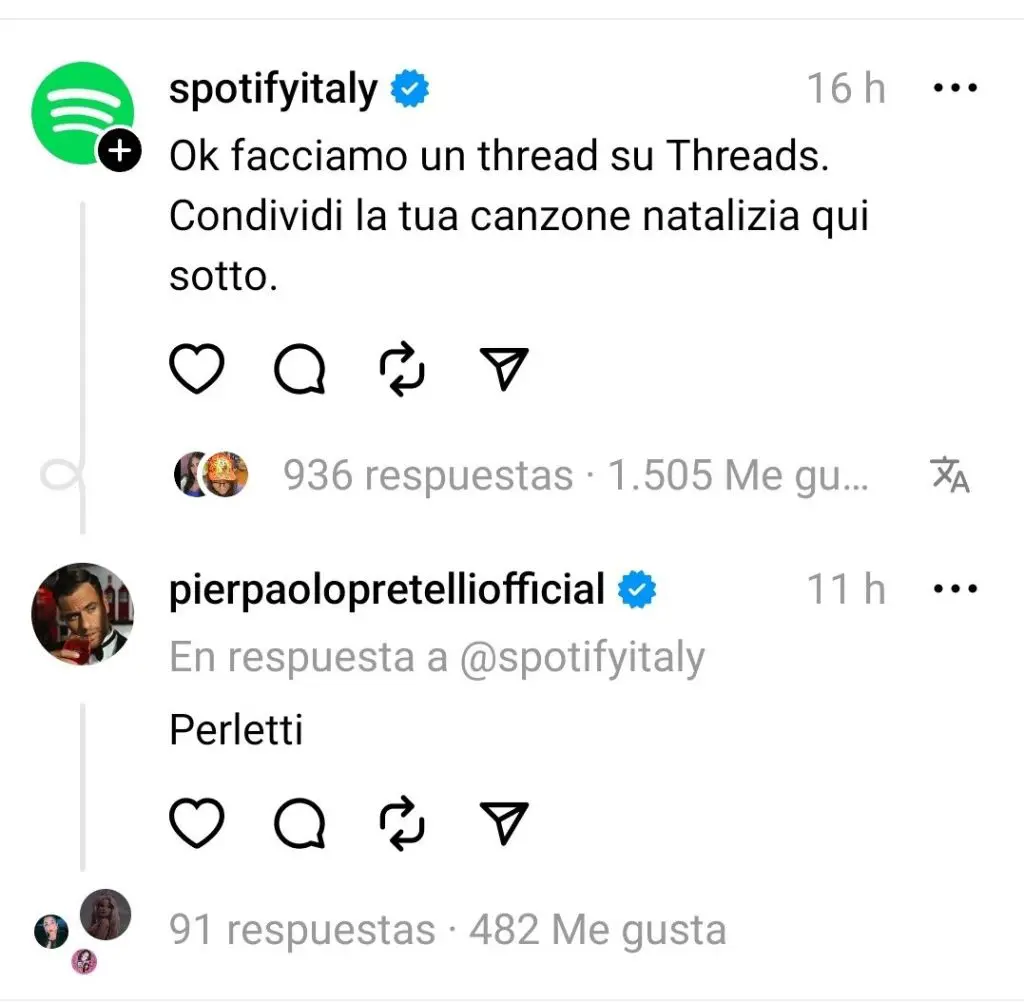Repost the spotifyitaly thread
Image resolution: width=1024 pixels, height=1003 pixels.
pyautogui.click(x=403, y=371)
